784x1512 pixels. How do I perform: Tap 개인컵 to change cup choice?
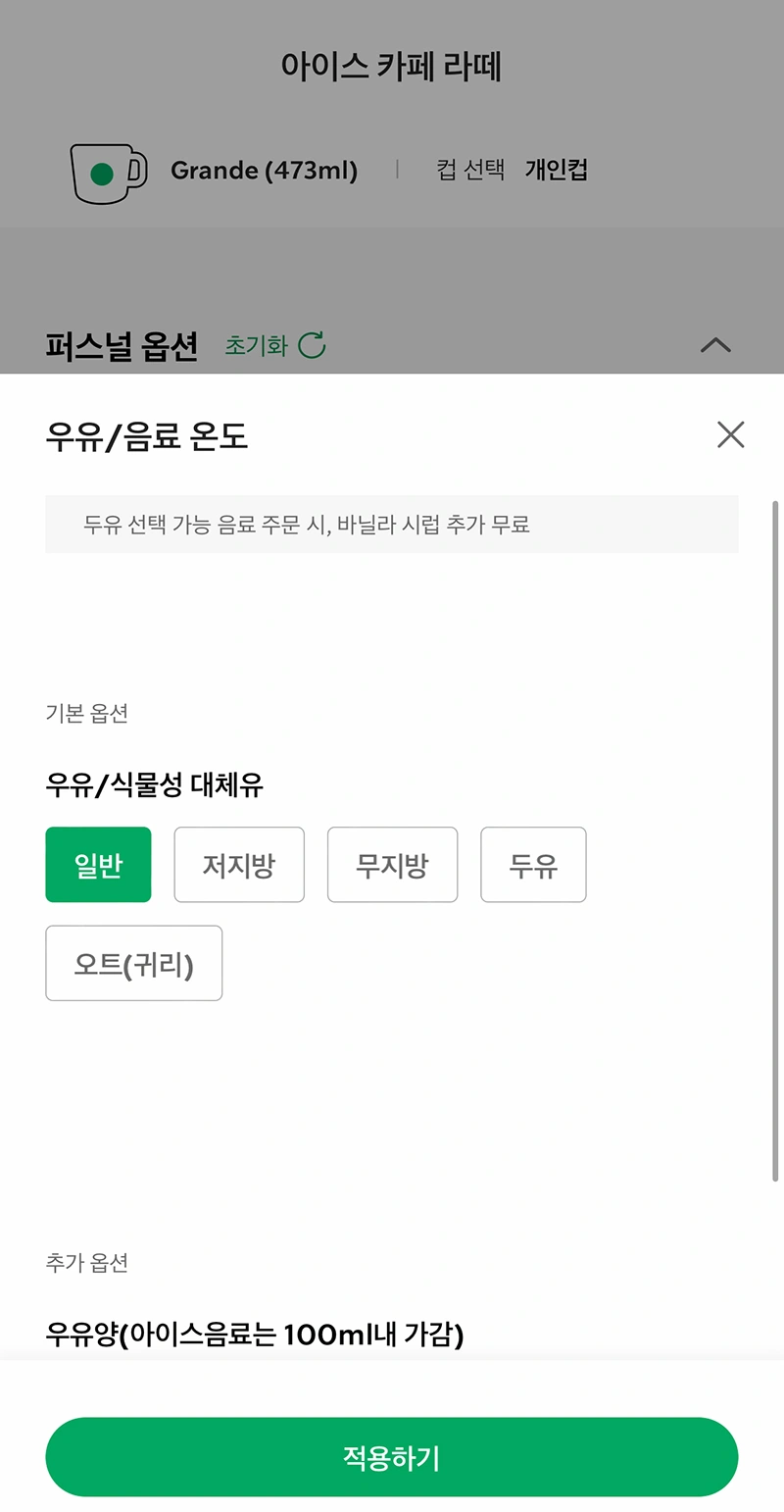554,171
